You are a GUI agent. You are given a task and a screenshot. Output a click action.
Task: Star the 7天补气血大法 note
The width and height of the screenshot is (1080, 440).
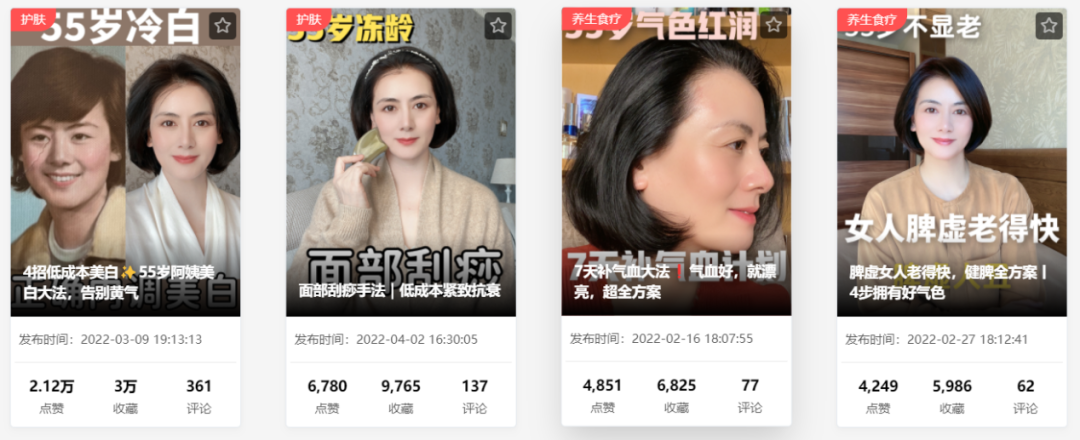pyautogui.click(x=773, y=26)
